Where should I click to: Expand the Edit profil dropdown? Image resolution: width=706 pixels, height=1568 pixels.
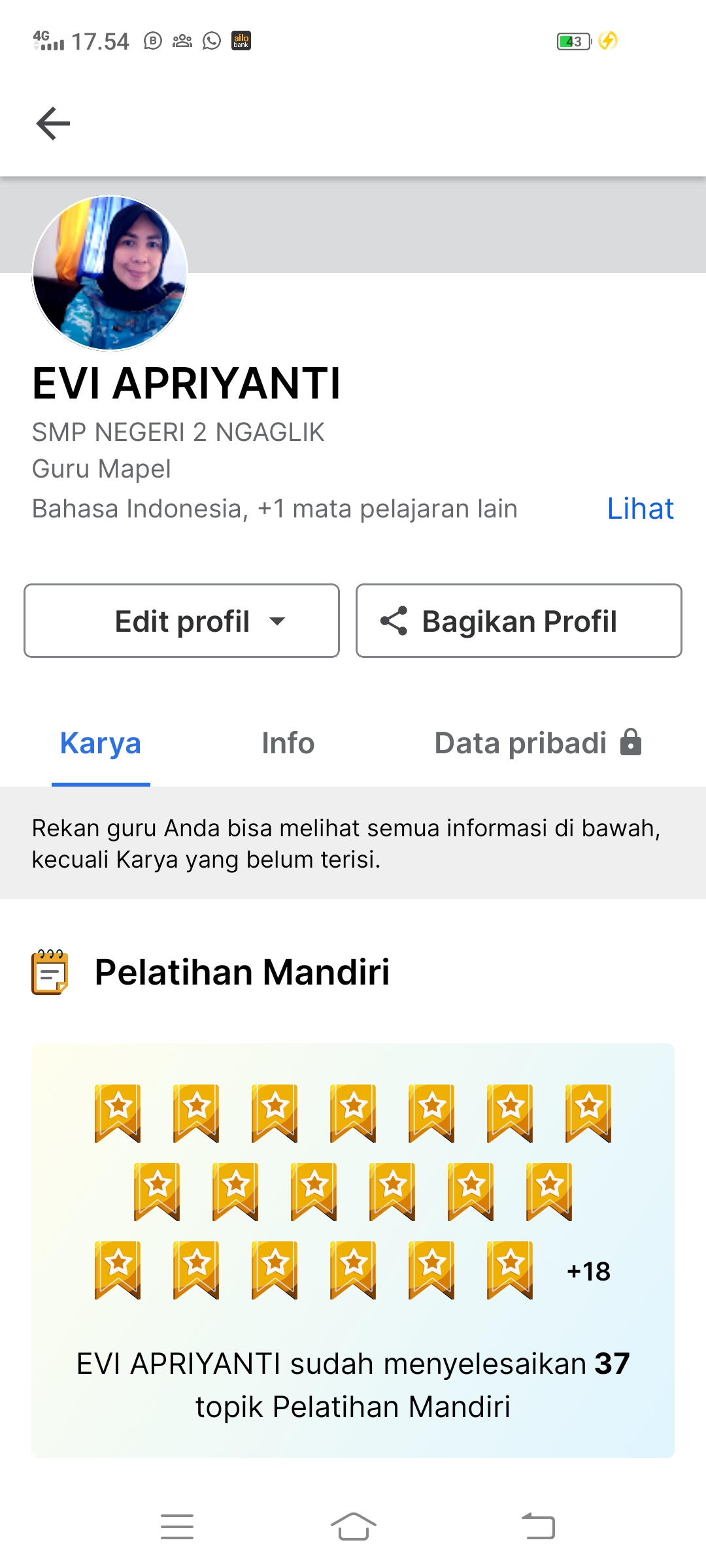coord(182,621)
